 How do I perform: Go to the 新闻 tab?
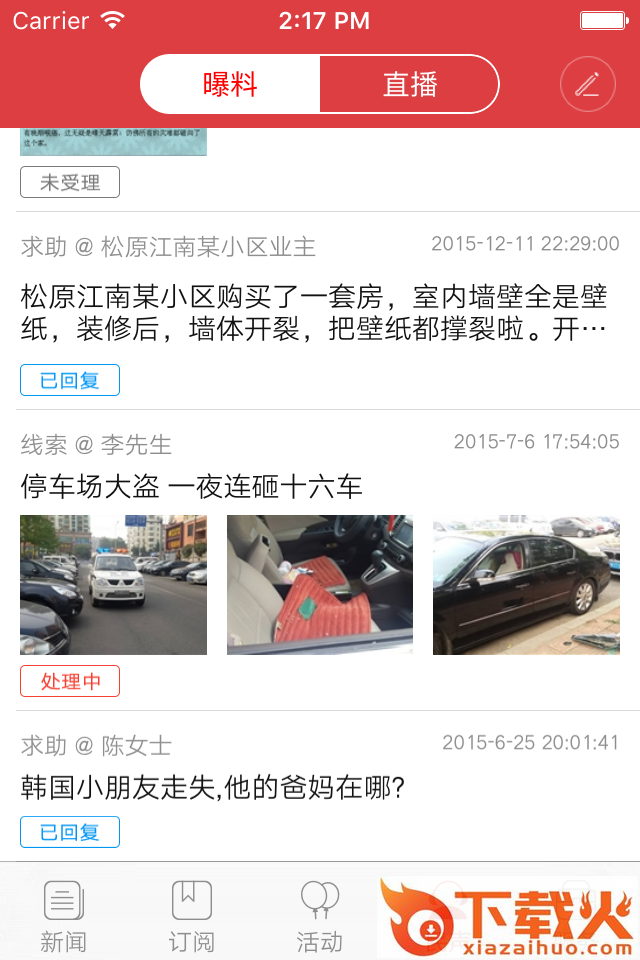pos(63,916)
